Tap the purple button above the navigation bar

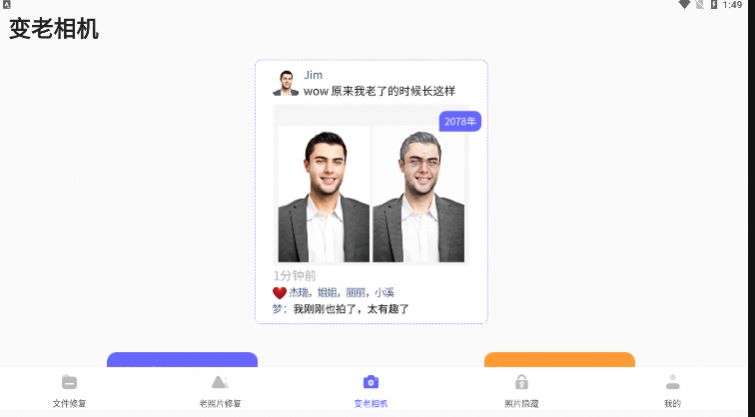coord(182,360)
